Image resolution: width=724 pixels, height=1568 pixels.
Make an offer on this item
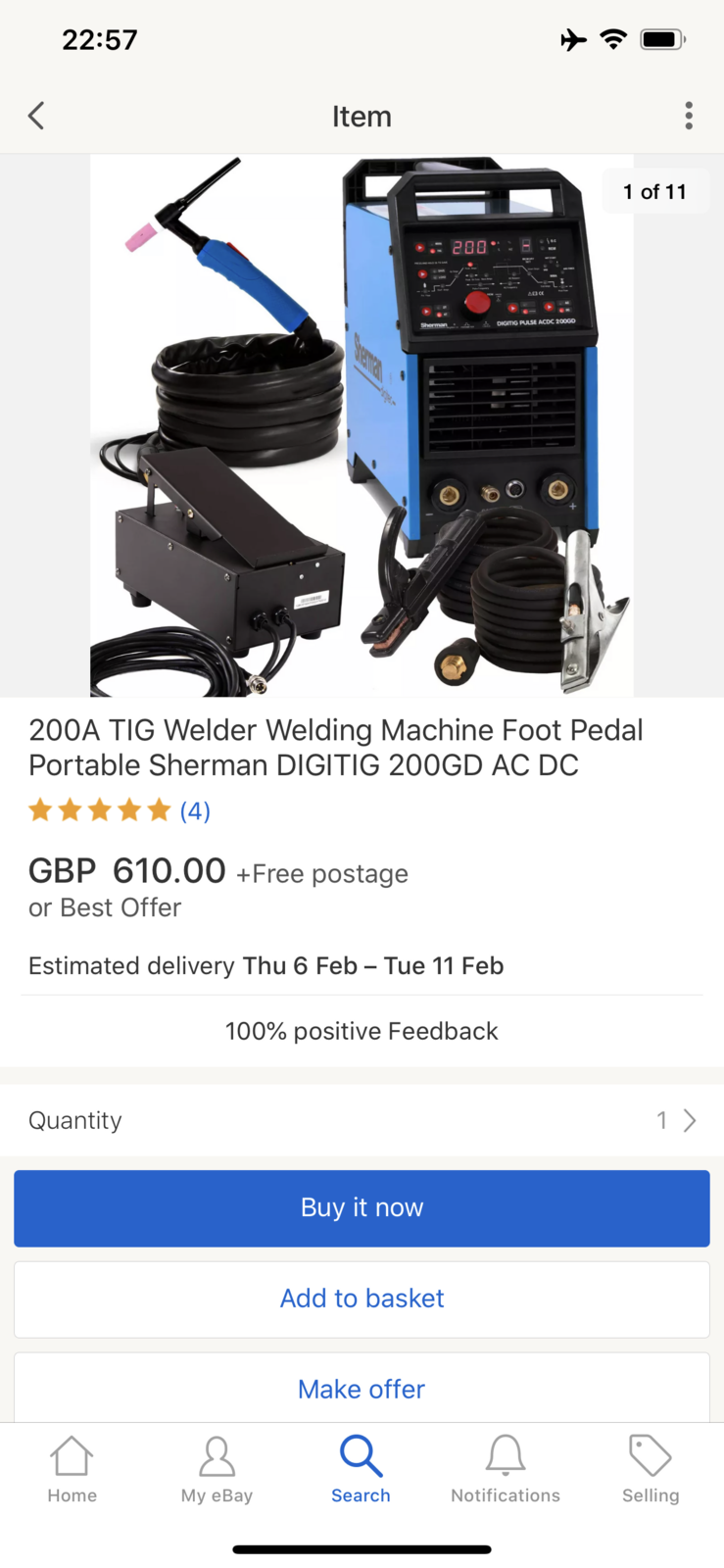pyautogui.click(x=362, y=1389)
